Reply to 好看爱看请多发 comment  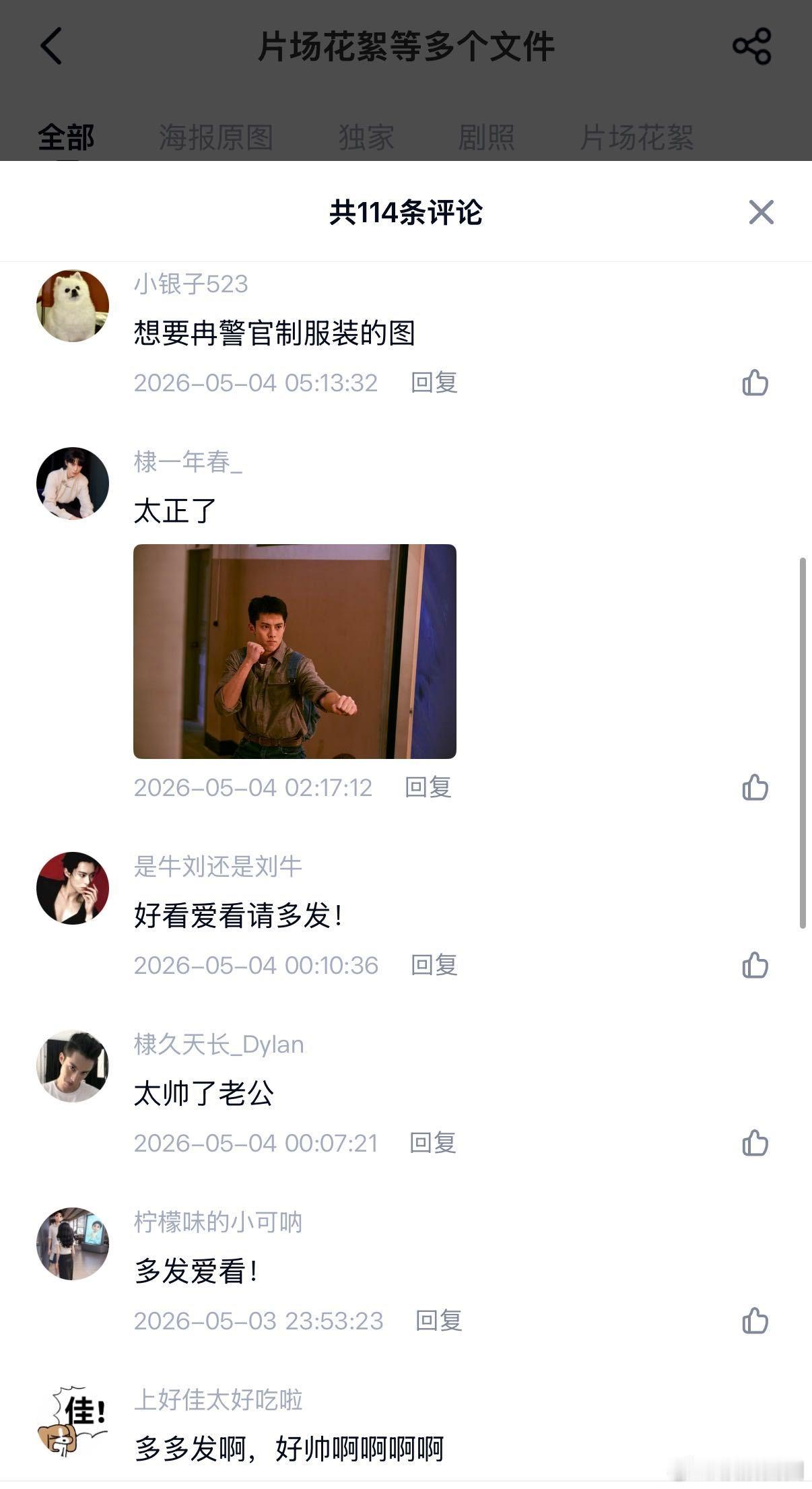tap(434, 965)
